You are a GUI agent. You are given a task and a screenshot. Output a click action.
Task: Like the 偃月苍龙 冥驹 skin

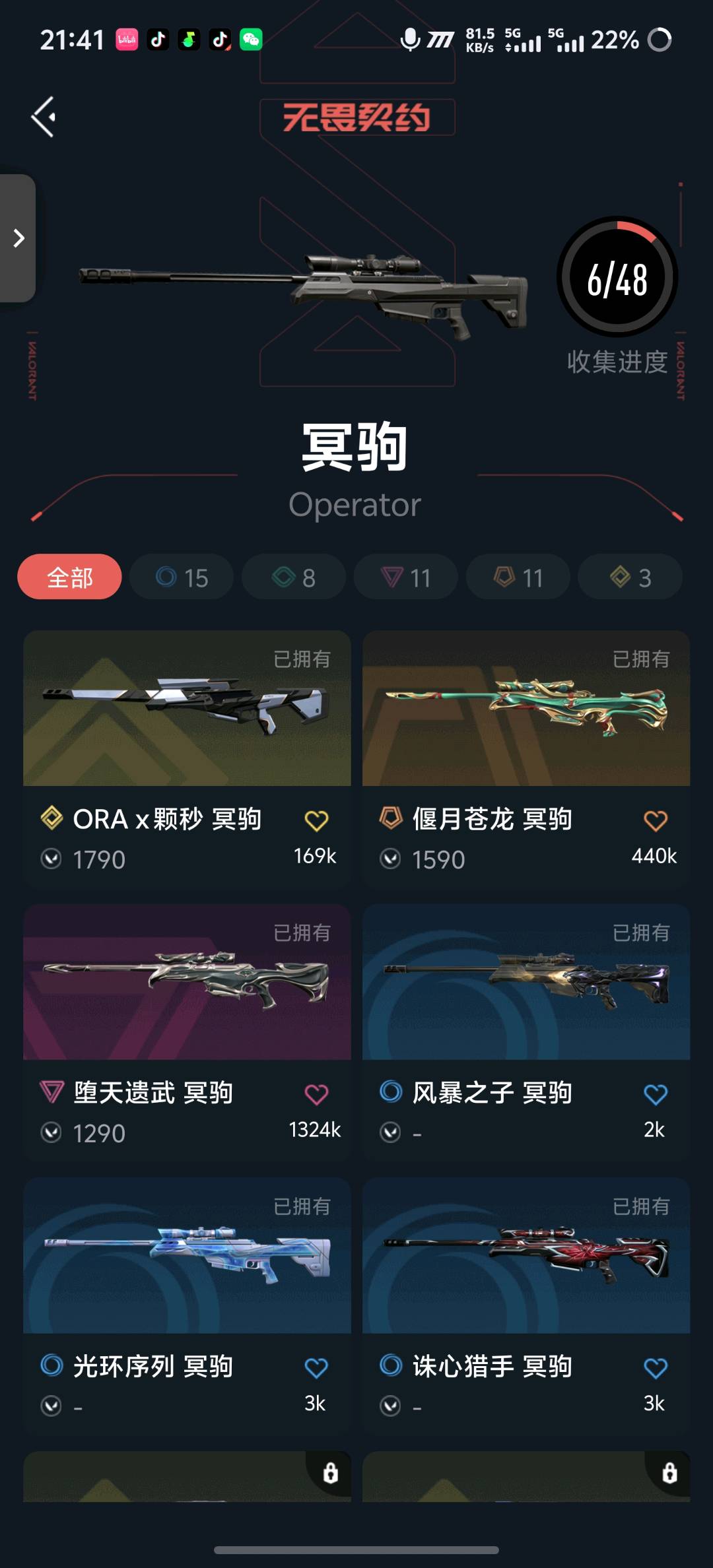click(656, 821)
